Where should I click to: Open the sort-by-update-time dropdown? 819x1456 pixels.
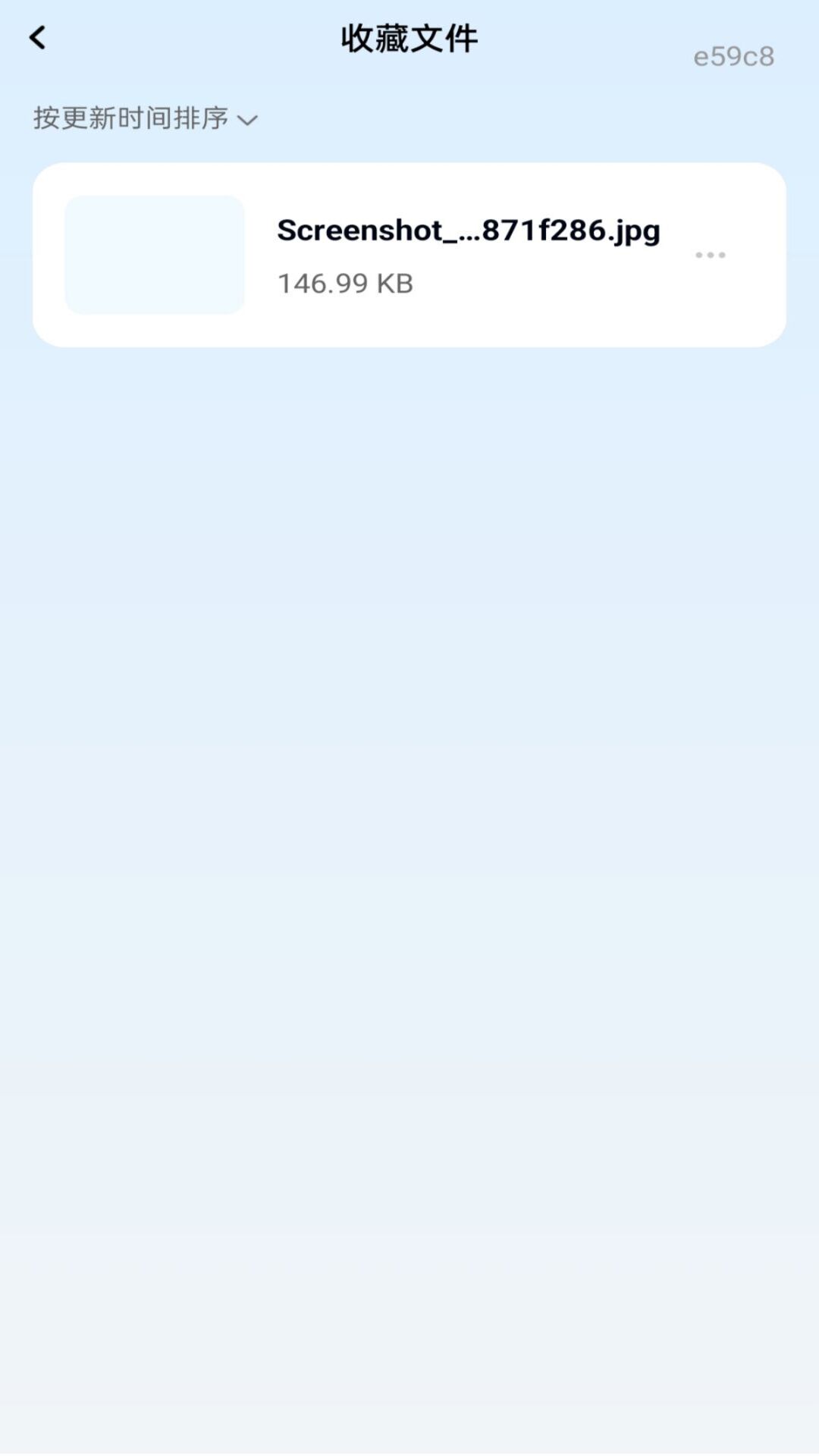point(146,119)
